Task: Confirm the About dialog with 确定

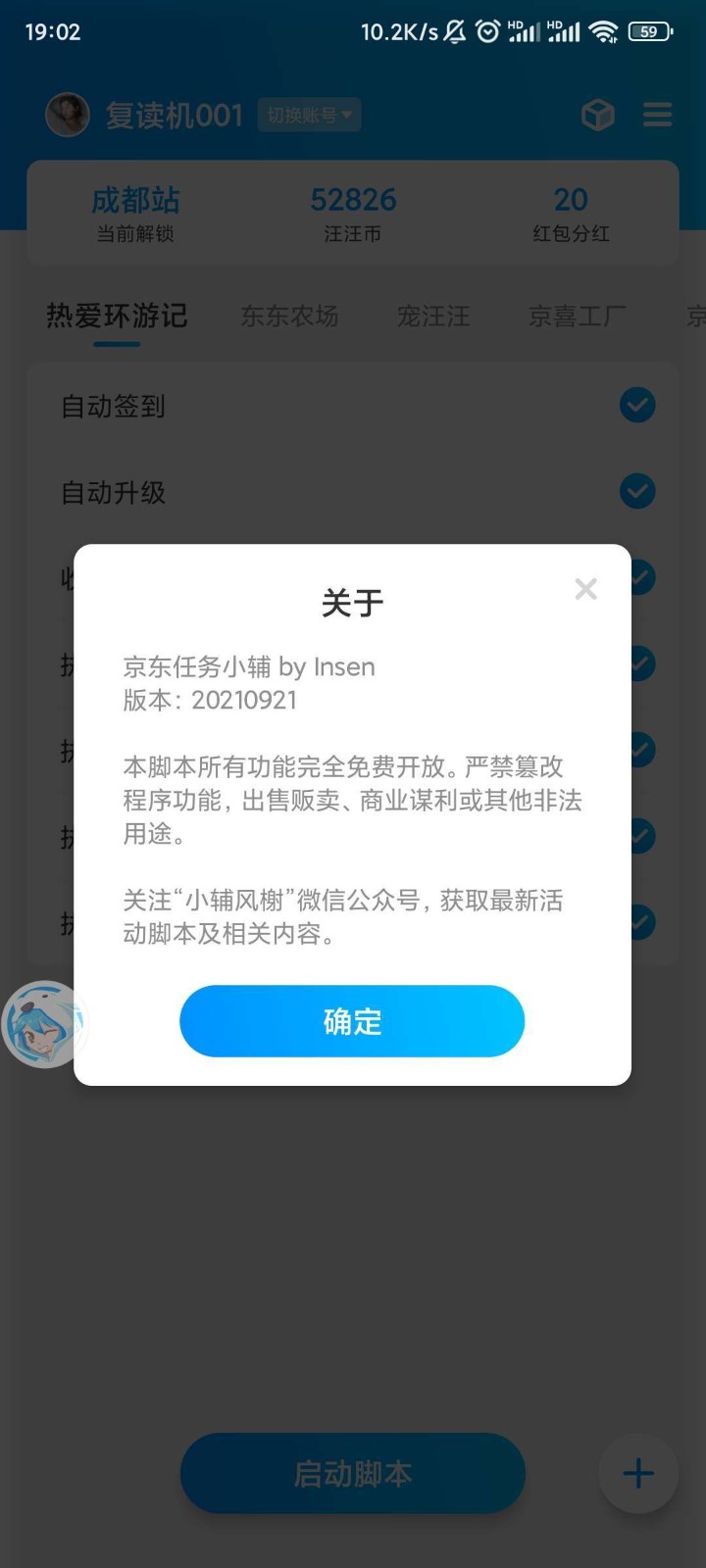Action: point(352,1021)
